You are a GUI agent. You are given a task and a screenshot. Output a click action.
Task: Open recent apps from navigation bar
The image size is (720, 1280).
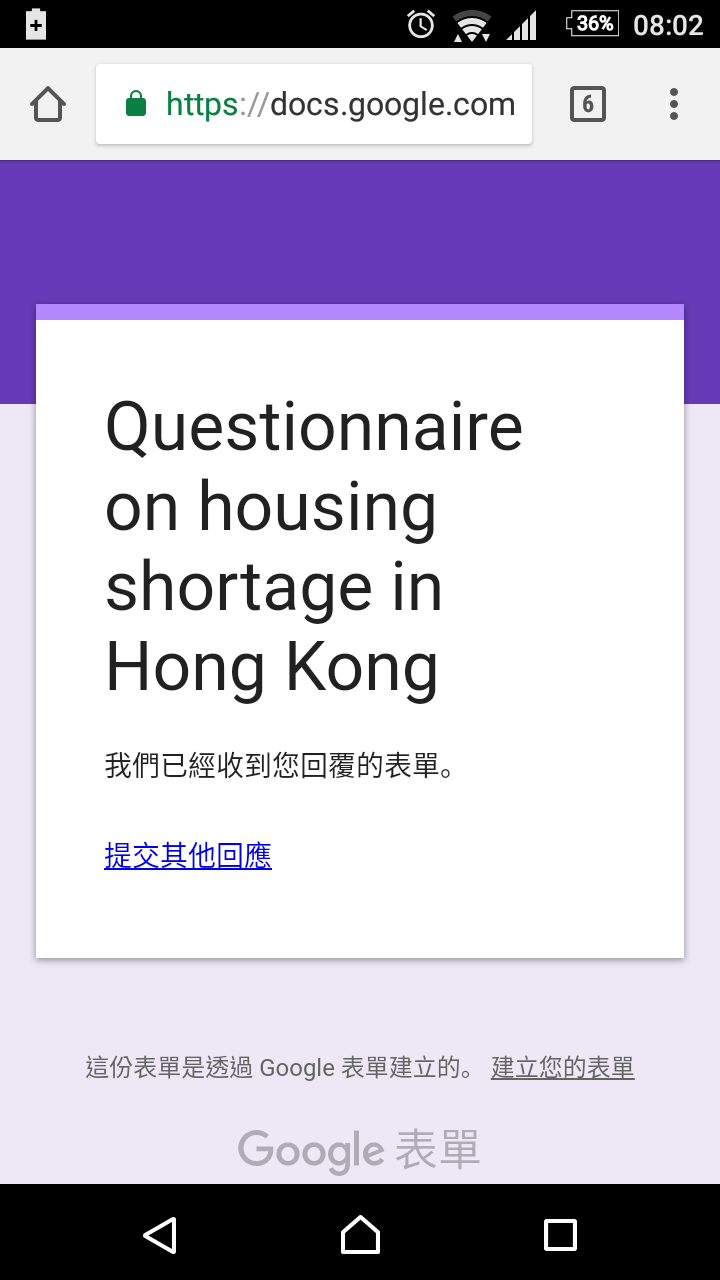tap(560, 1235)
